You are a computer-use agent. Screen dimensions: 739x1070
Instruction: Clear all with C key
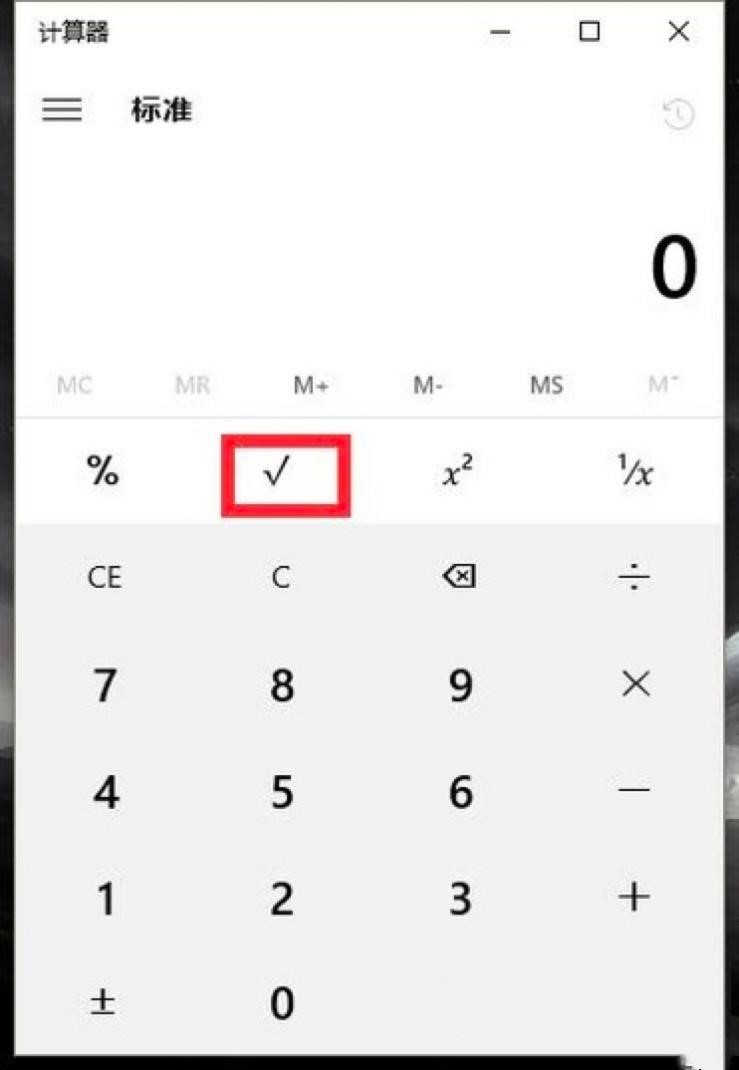point(281,577)
